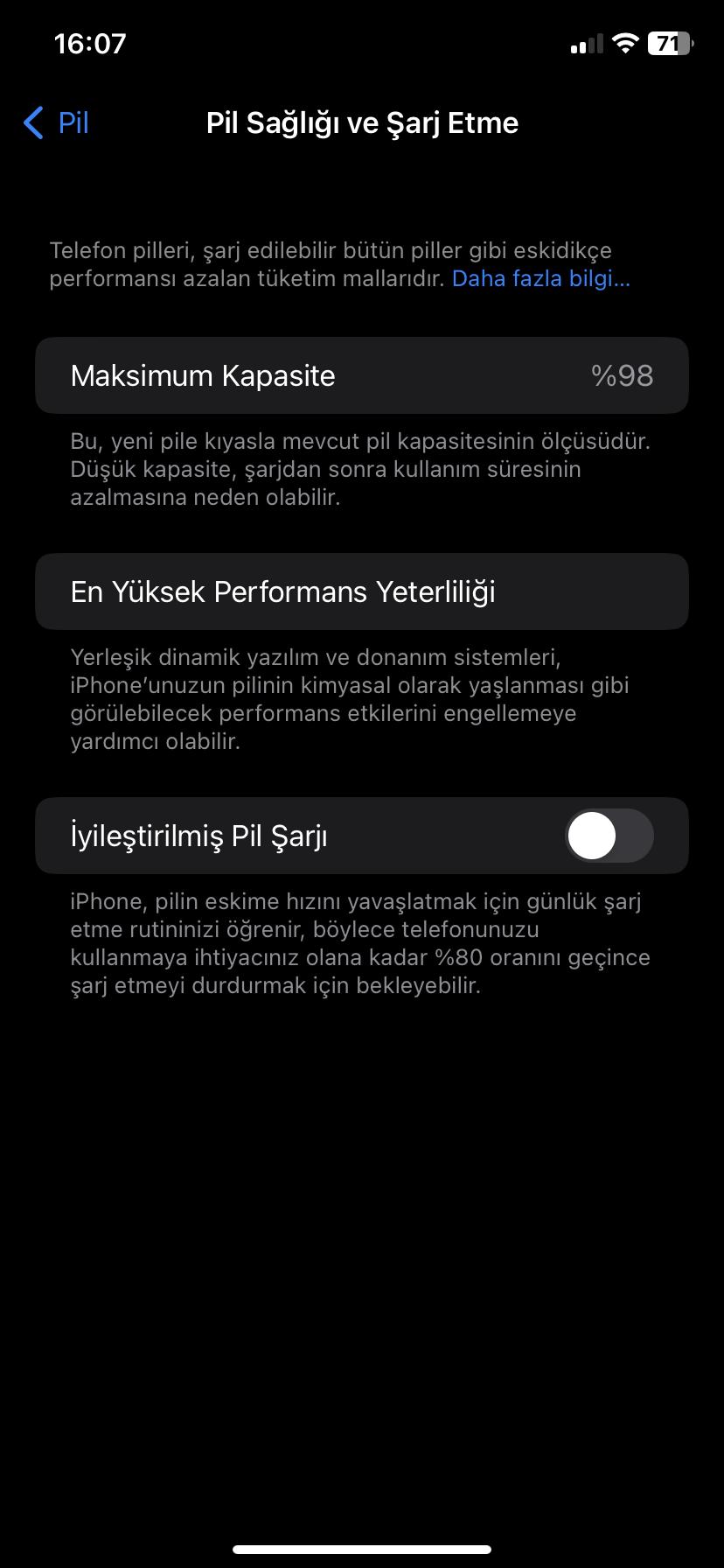
Task: Expand the Maksimum Kapasite row
Action: (362, 374)
